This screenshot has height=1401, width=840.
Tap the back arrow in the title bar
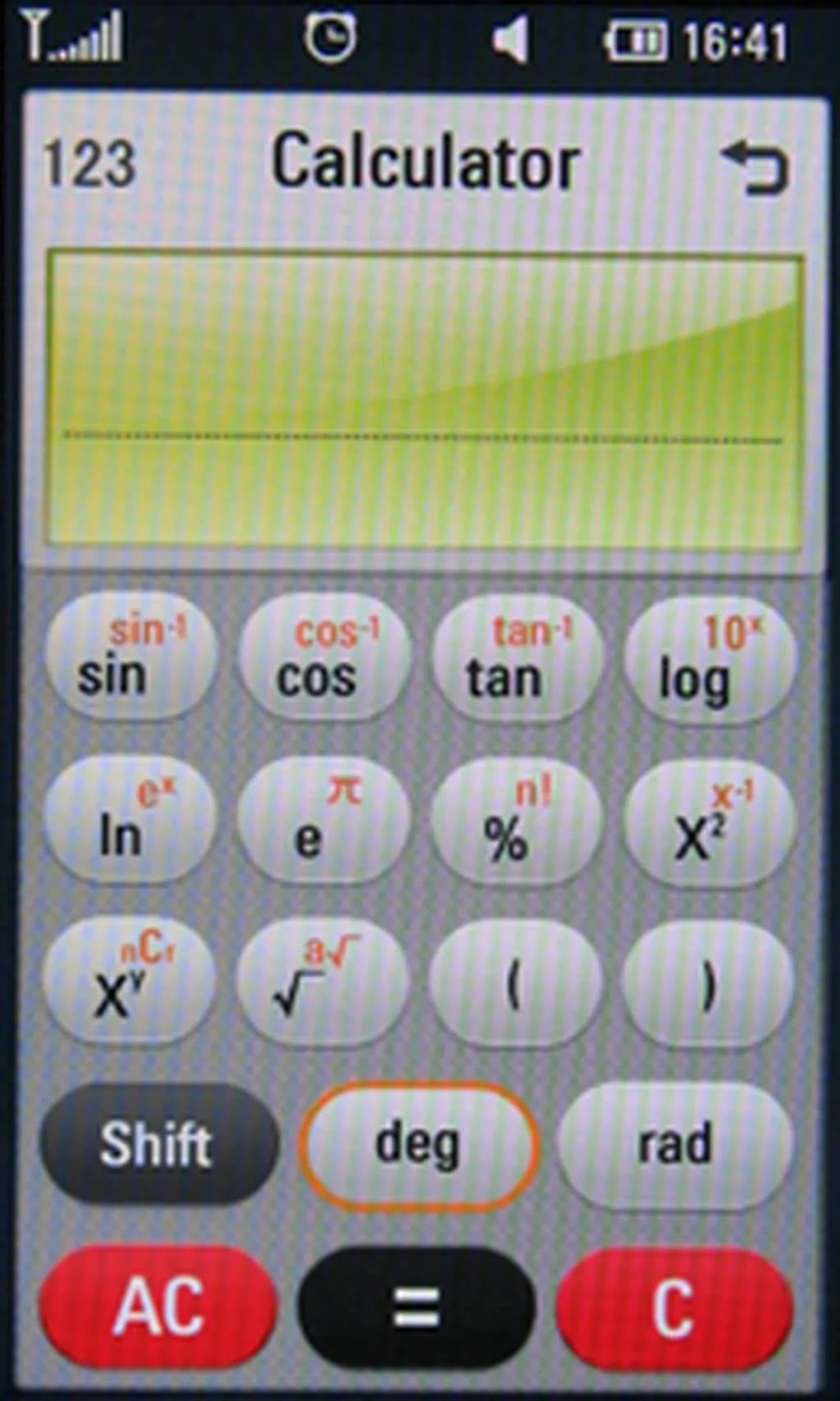click(753, 167)
